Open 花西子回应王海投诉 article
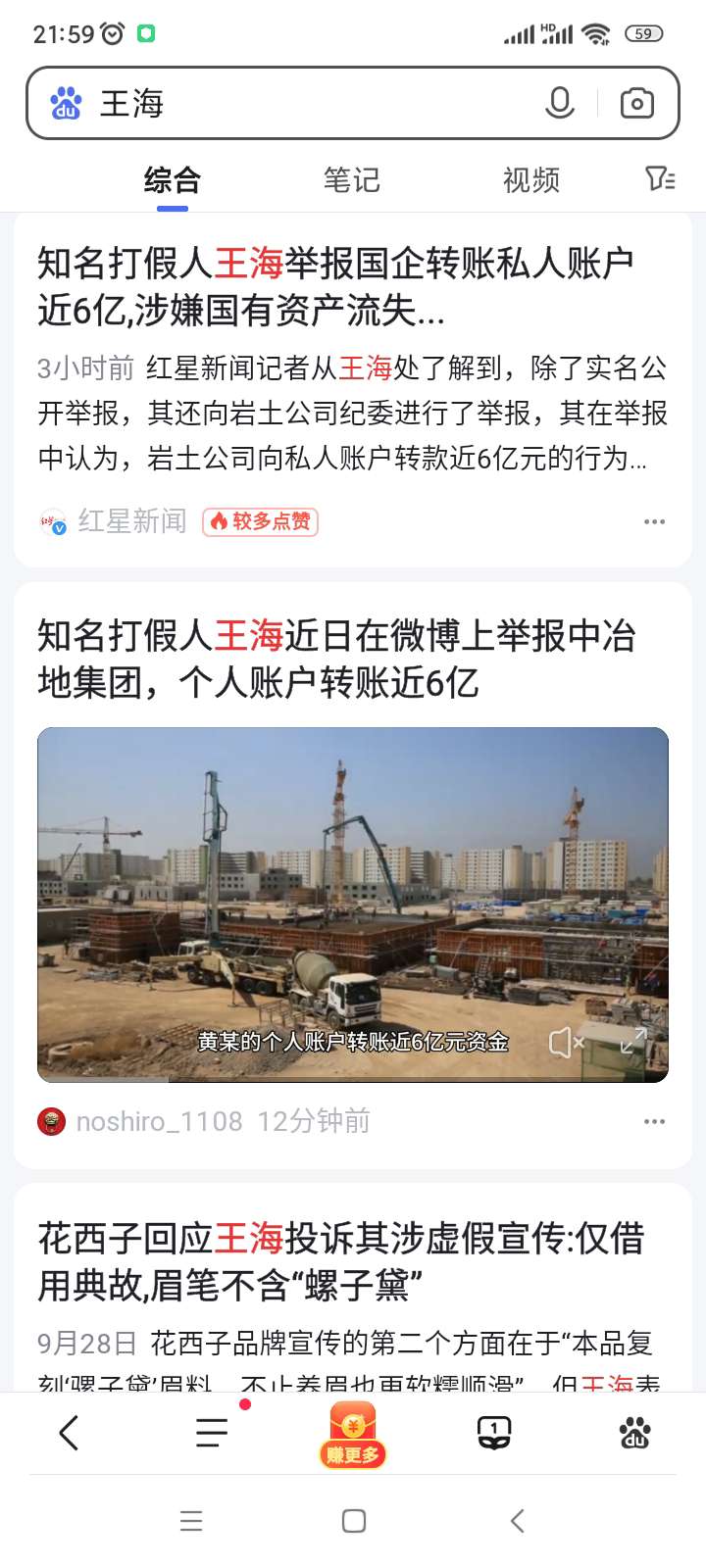706x1568 pixels. [x=340, y=1261]
